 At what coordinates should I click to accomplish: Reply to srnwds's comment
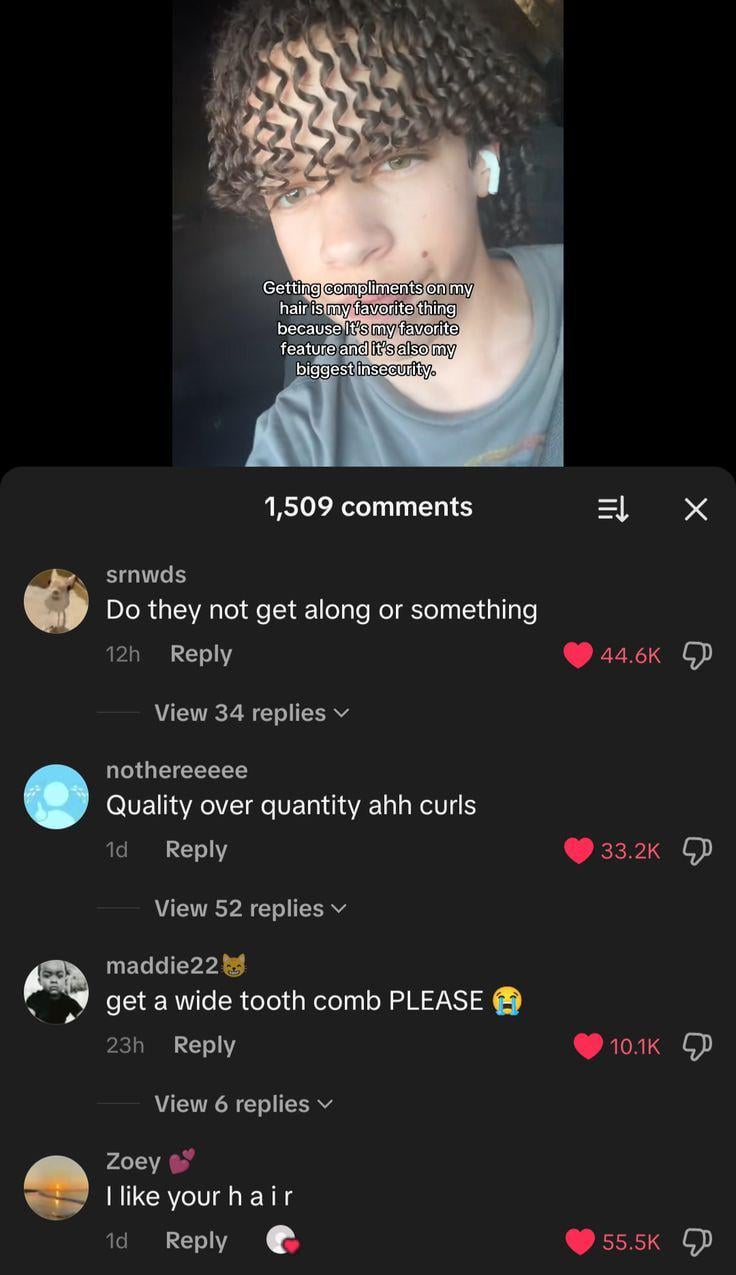click(x=201, y=654)
